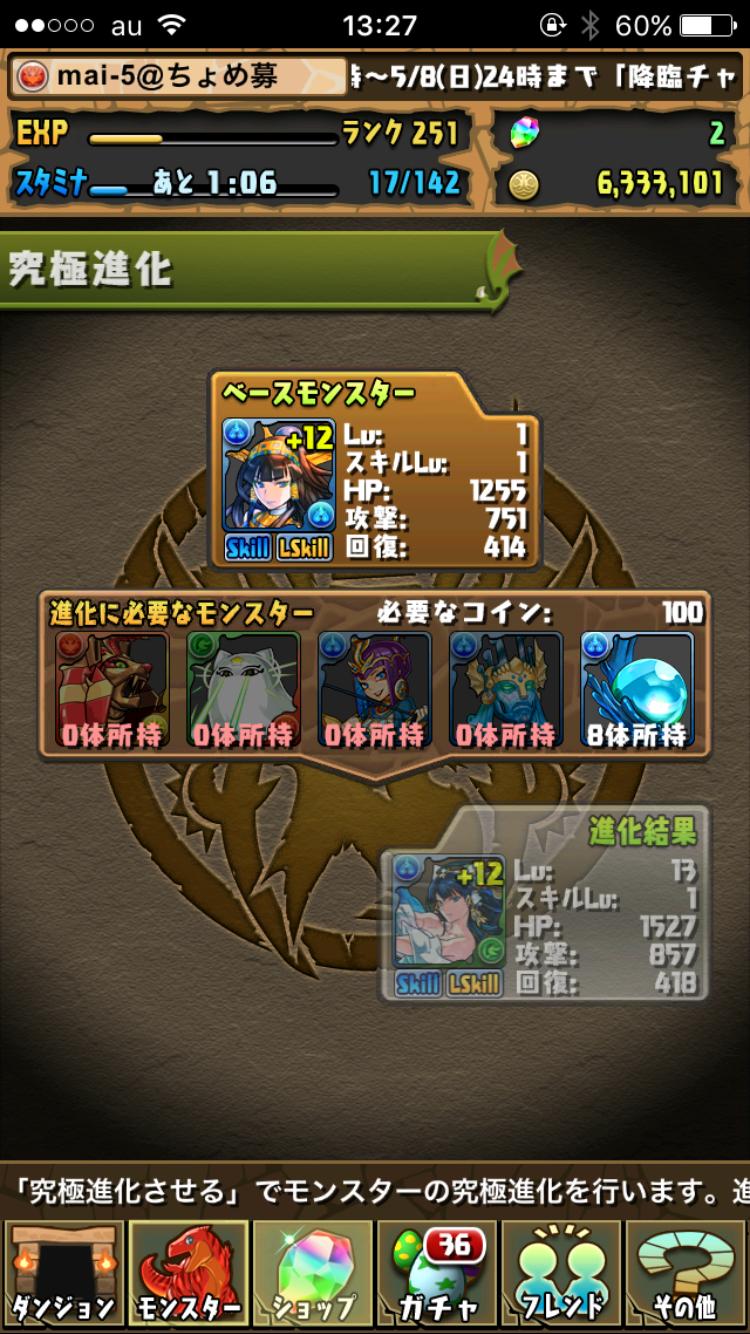The height and width of the screenshot is (1334, 750).
Task: Open Skill info in 進化結果 panel
Action: point(418,983)
